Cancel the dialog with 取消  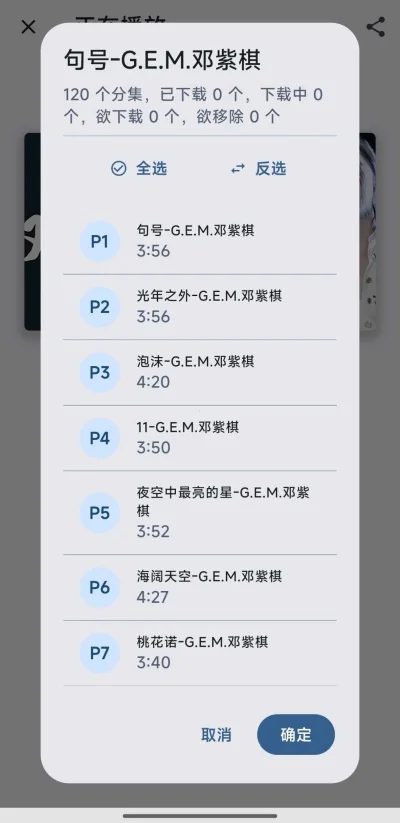216,735
